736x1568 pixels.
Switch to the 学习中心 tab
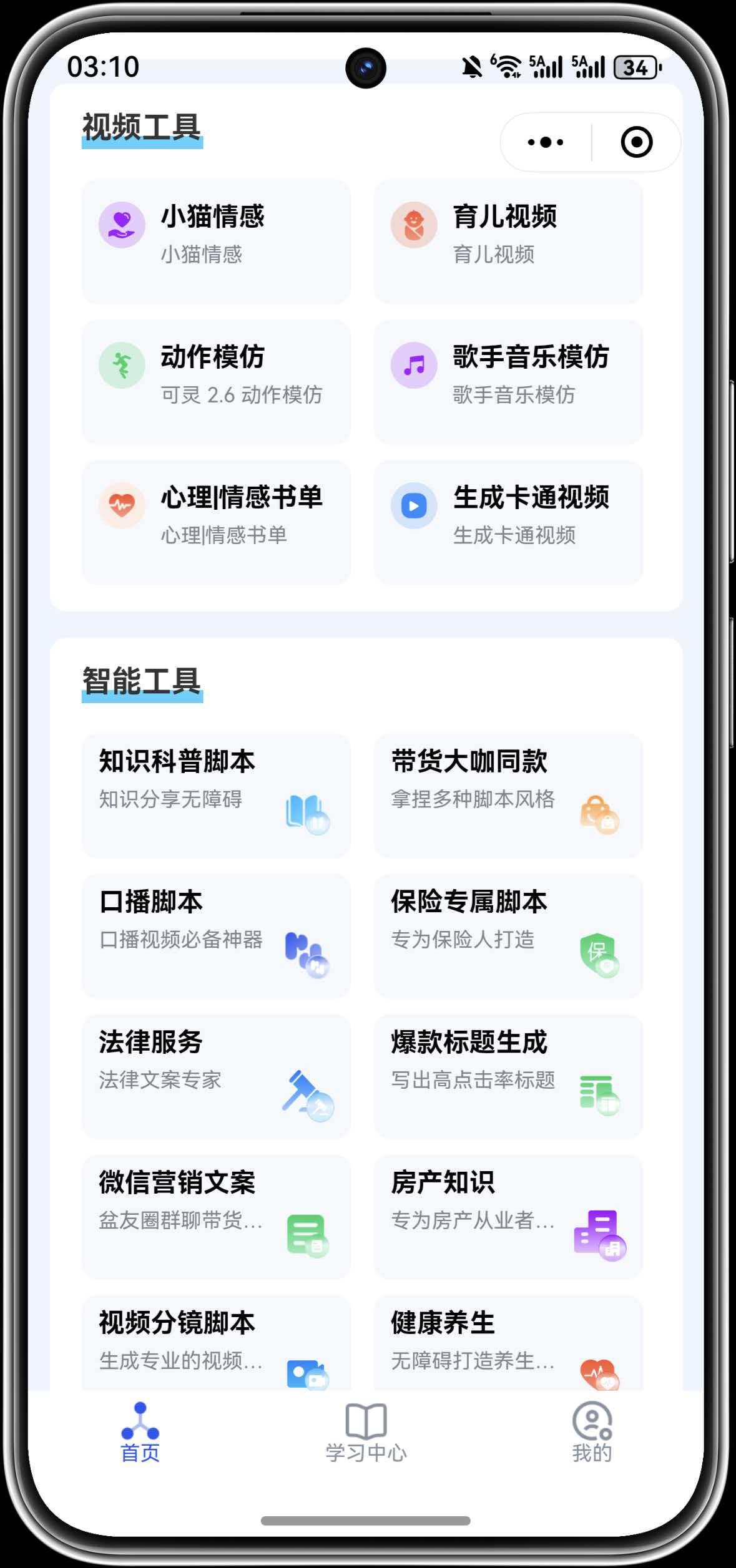366,1433
